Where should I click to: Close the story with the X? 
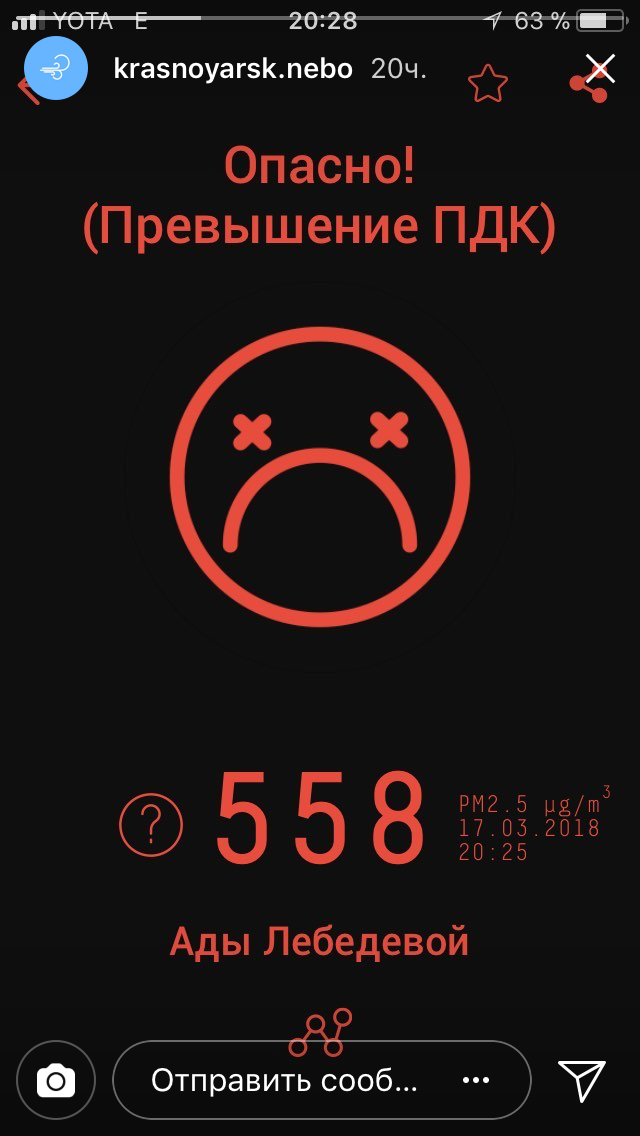[x=600, y=68]
